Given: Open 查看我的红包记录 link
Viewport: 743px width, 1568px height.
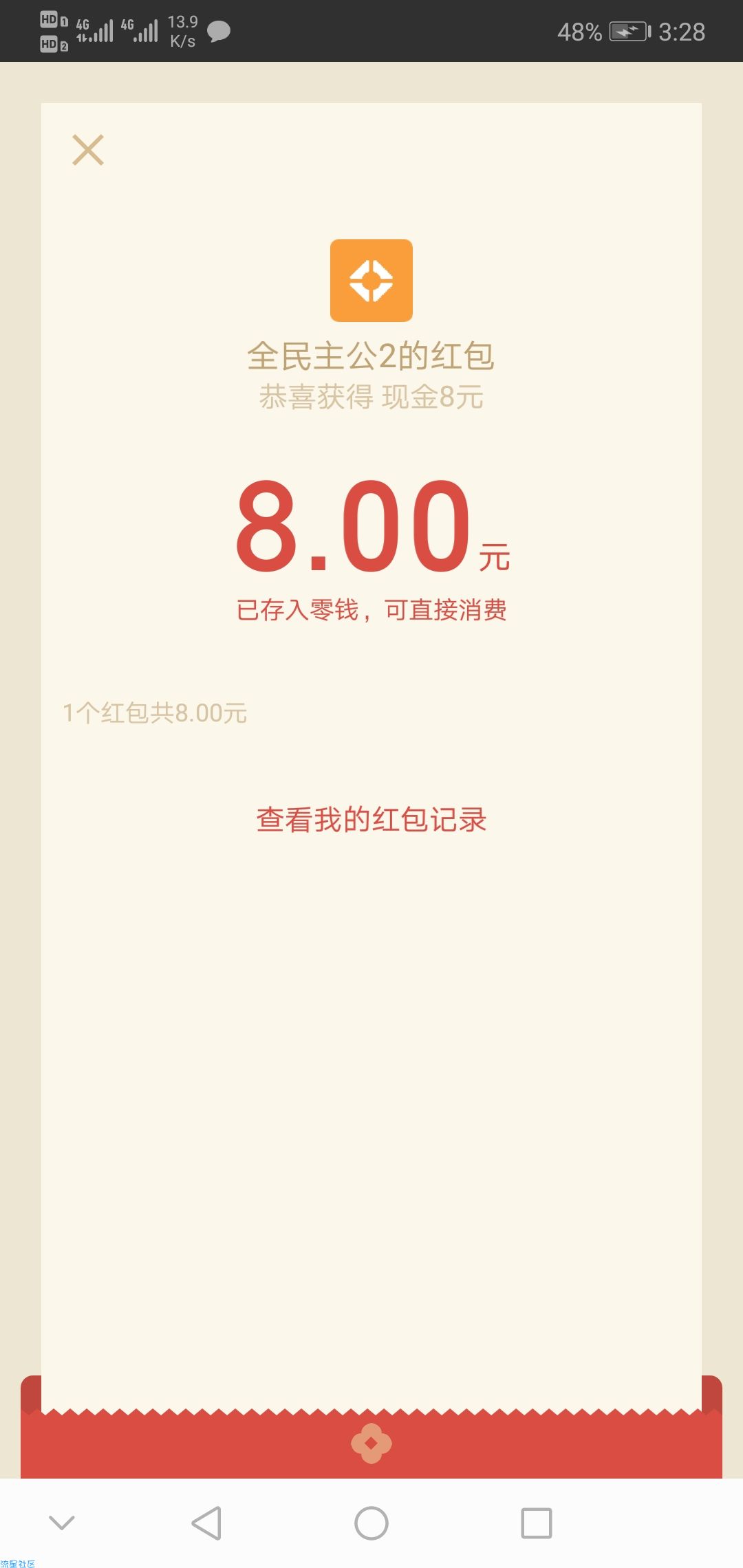Looking at the screenshot, I should point(371,820).
